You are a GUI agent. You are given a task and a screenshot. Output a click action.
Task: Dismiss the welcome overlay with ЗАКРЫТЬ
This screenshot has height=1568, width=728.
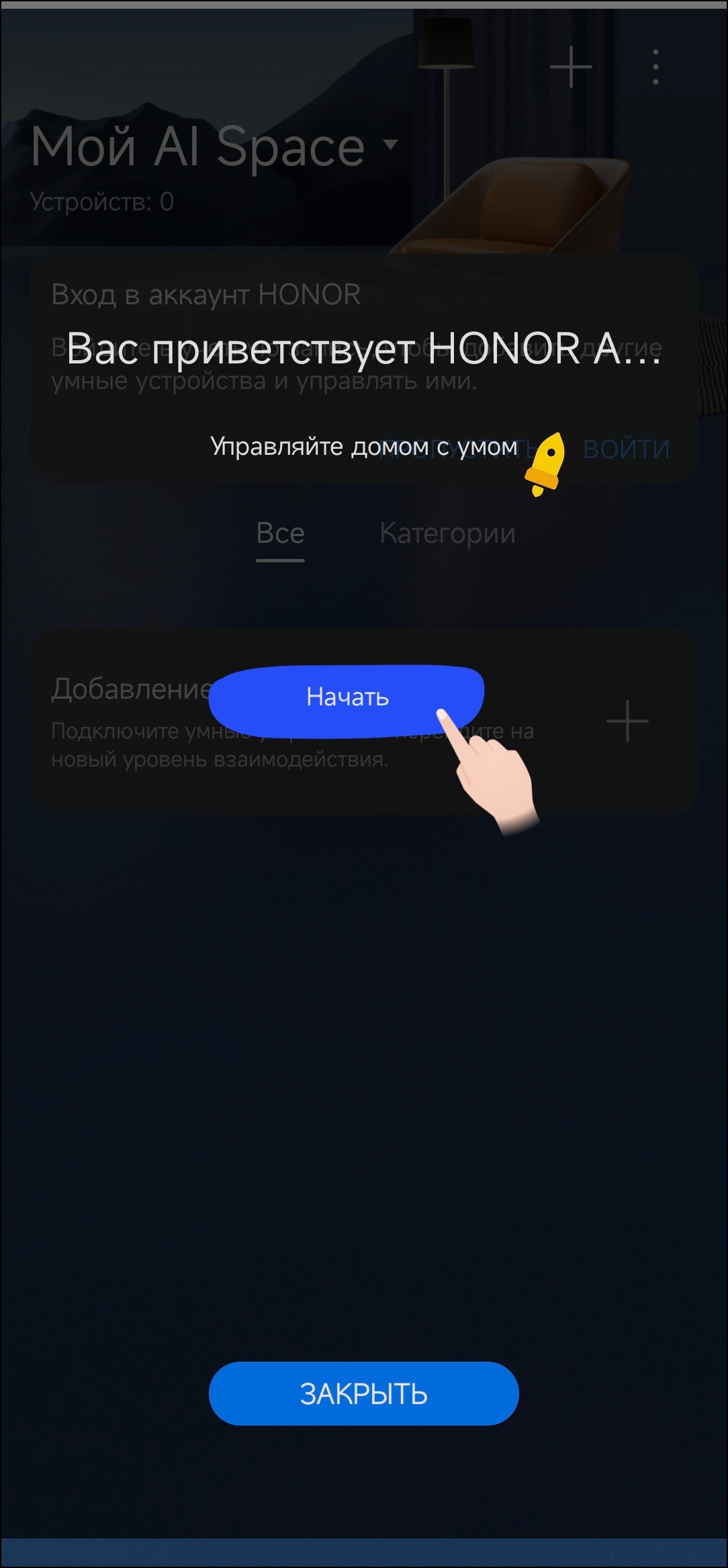[x=363, y=1394]
